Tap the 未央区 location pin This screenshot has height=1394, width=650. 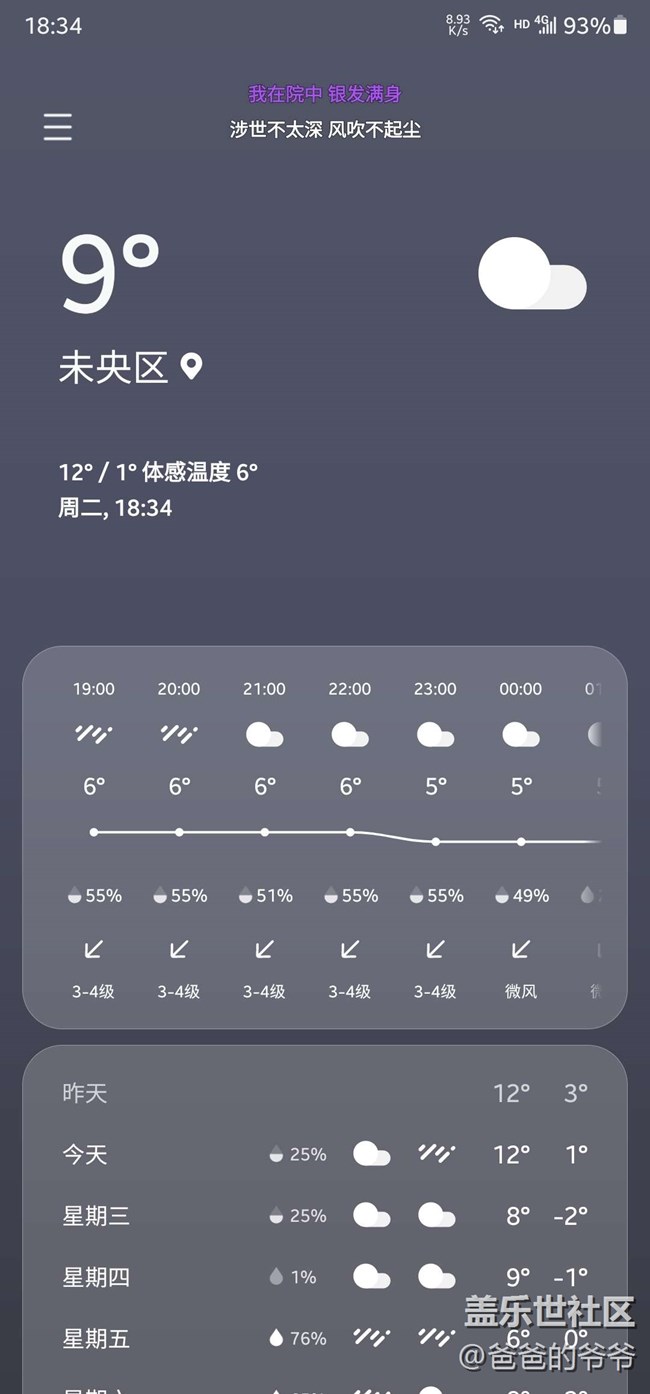point(191,367)
